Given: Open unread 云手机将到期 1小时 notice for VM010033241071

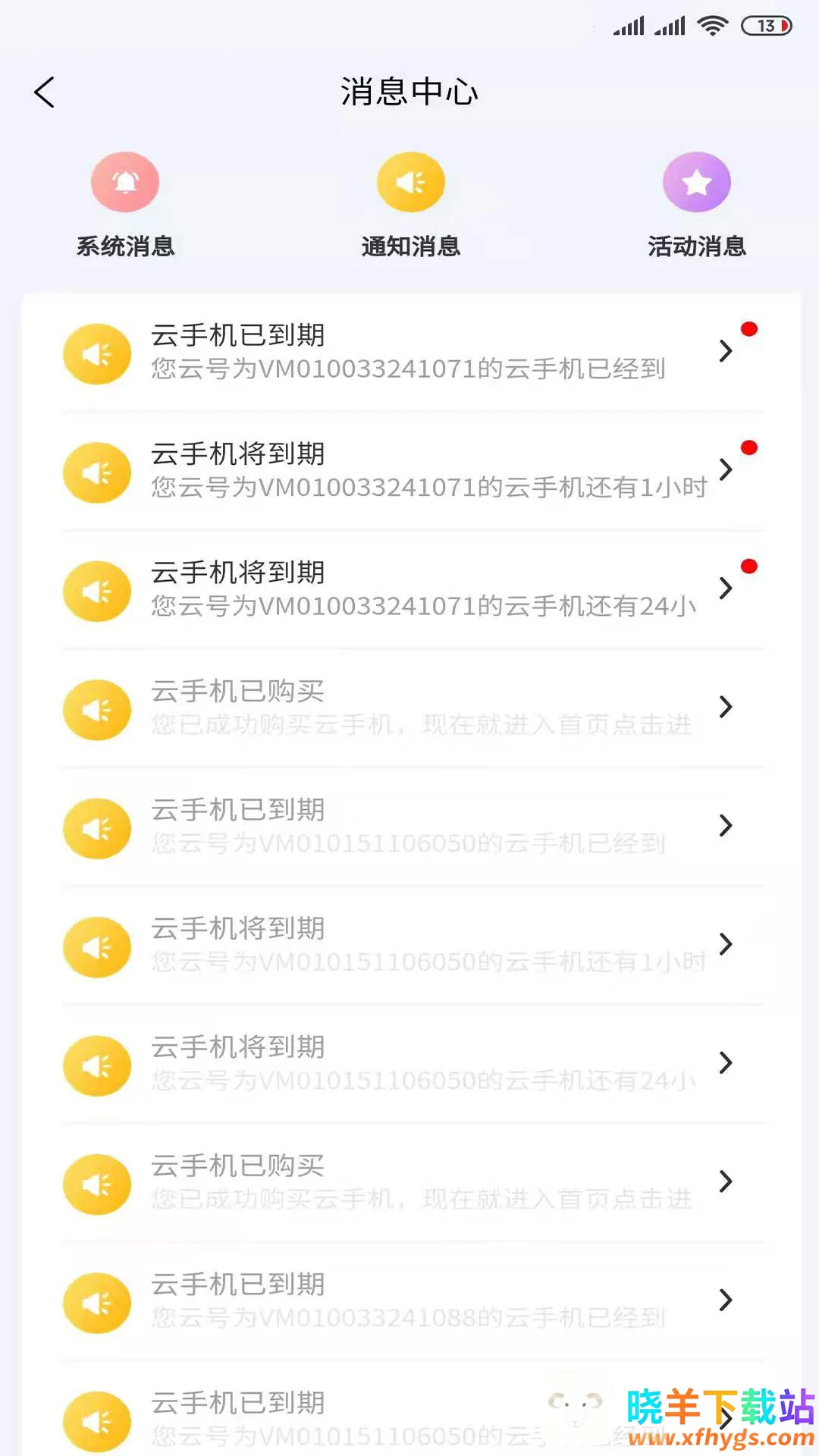Looking at the screenshot, I should 409,470.
